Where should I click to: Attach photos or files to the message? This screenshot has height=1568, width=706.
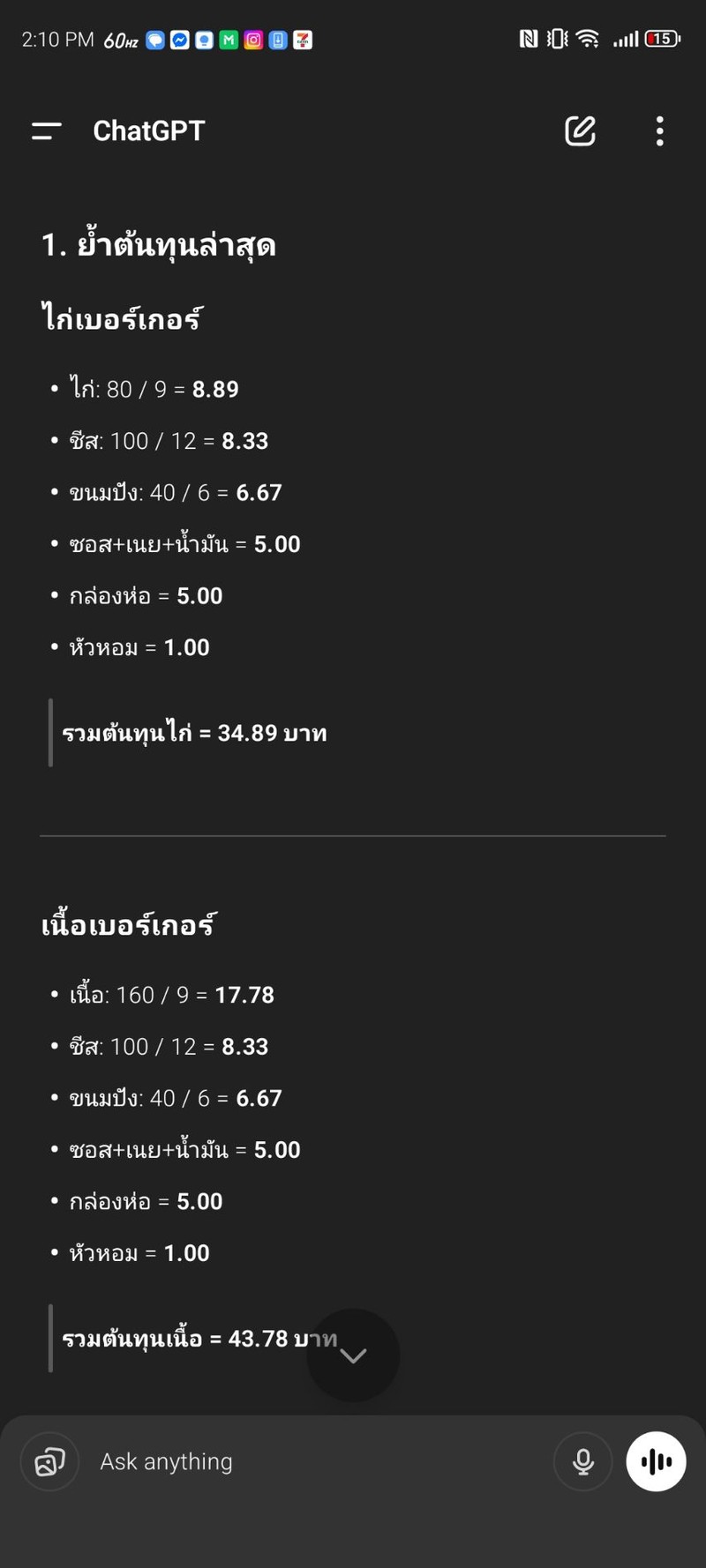tap(50, 1461)
